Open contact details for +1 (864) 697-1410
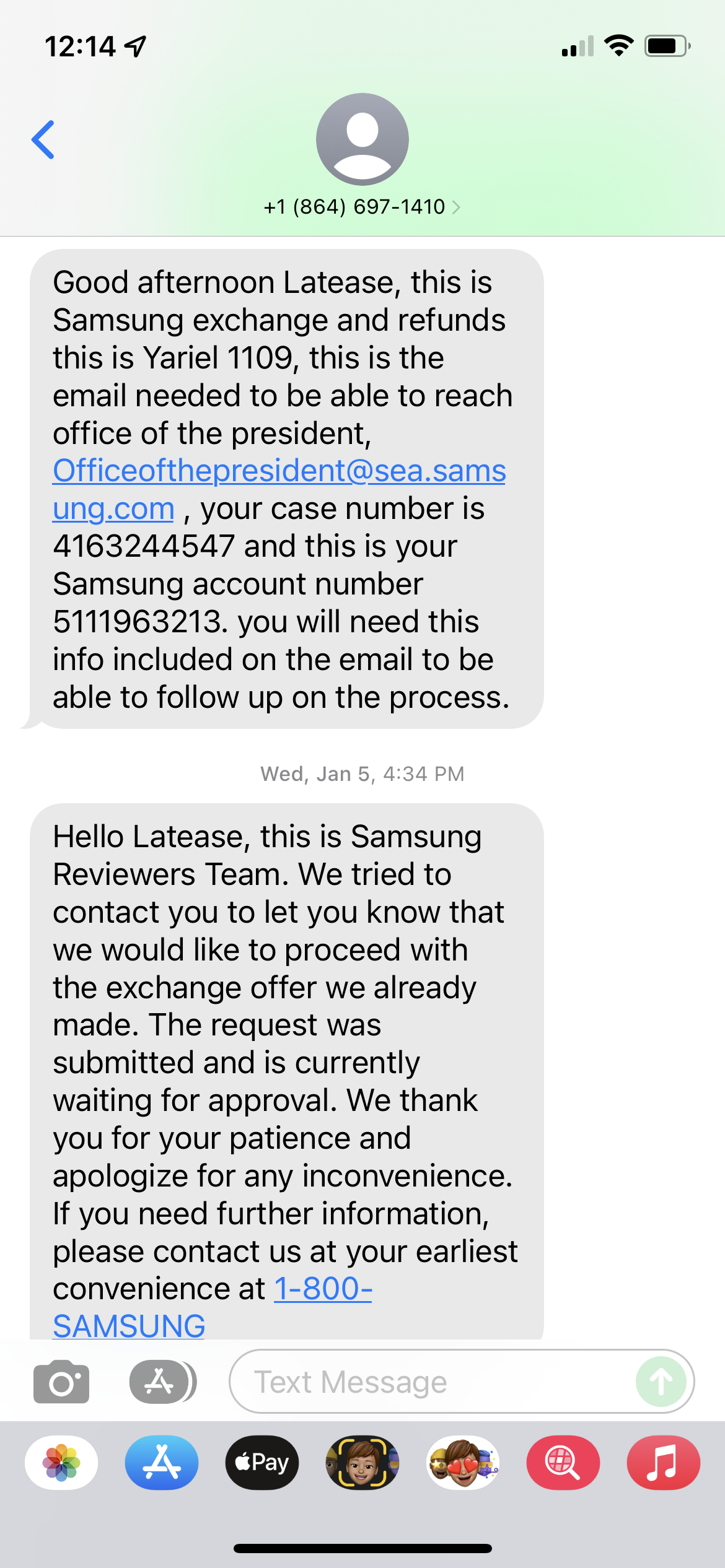 pyautogui.click(x=362, y=207)
